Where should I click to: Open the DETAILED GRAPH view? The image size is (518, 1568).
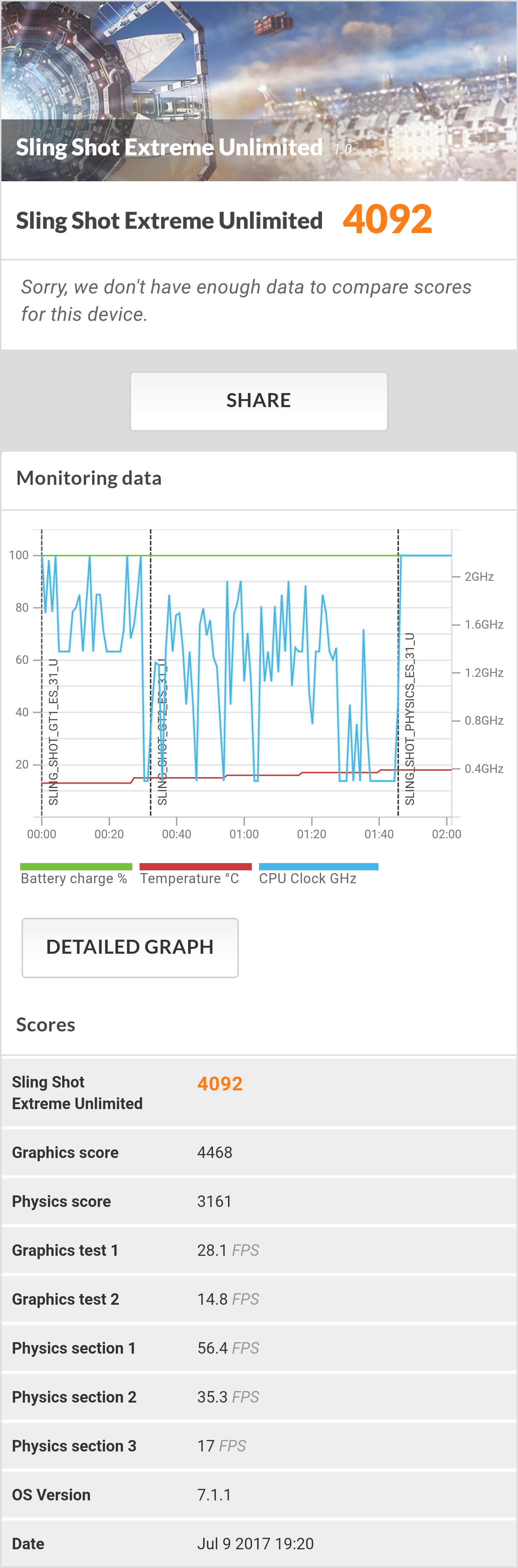pos(129,947)
